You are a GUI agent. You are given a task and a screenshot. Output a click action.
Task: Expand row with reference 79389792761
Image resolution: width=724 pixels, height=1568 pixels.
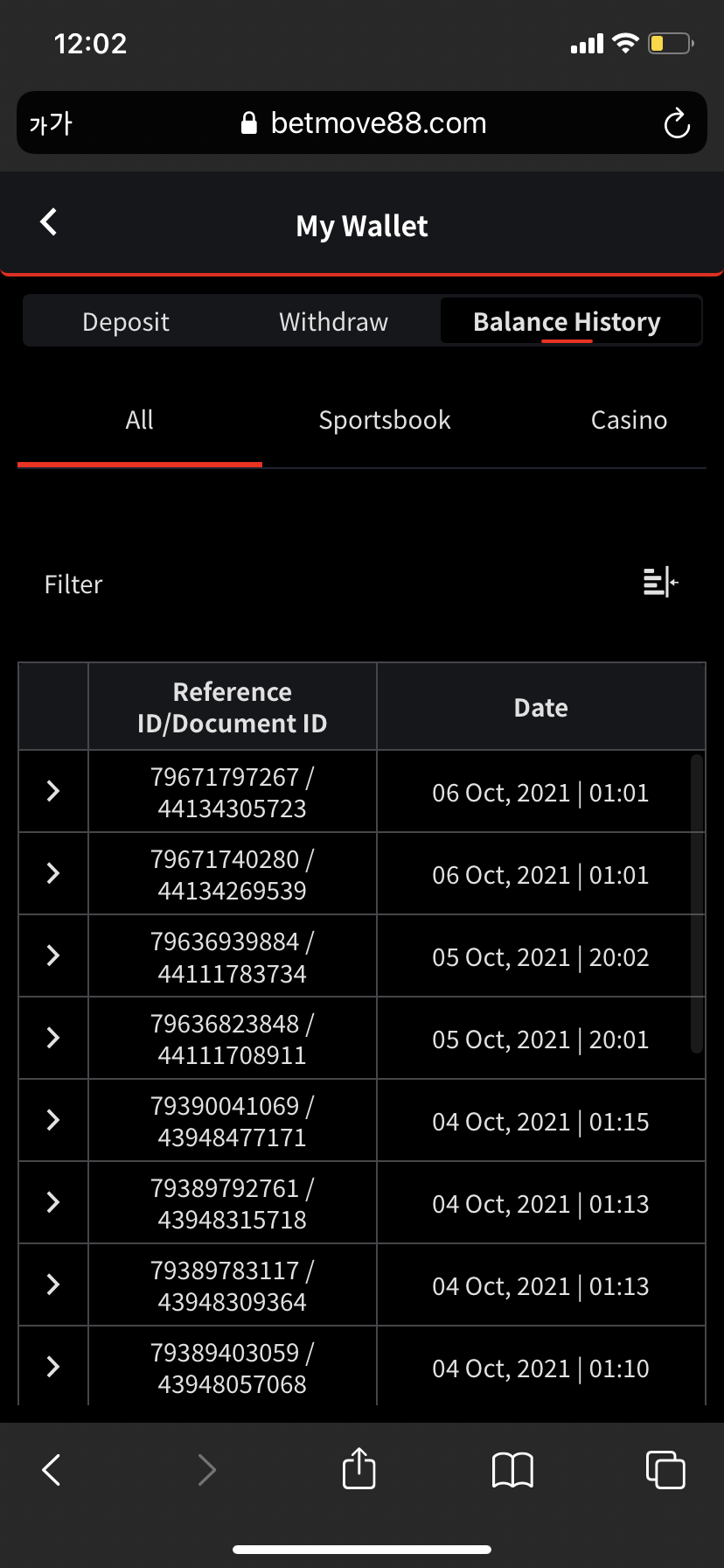[53, 1202]
